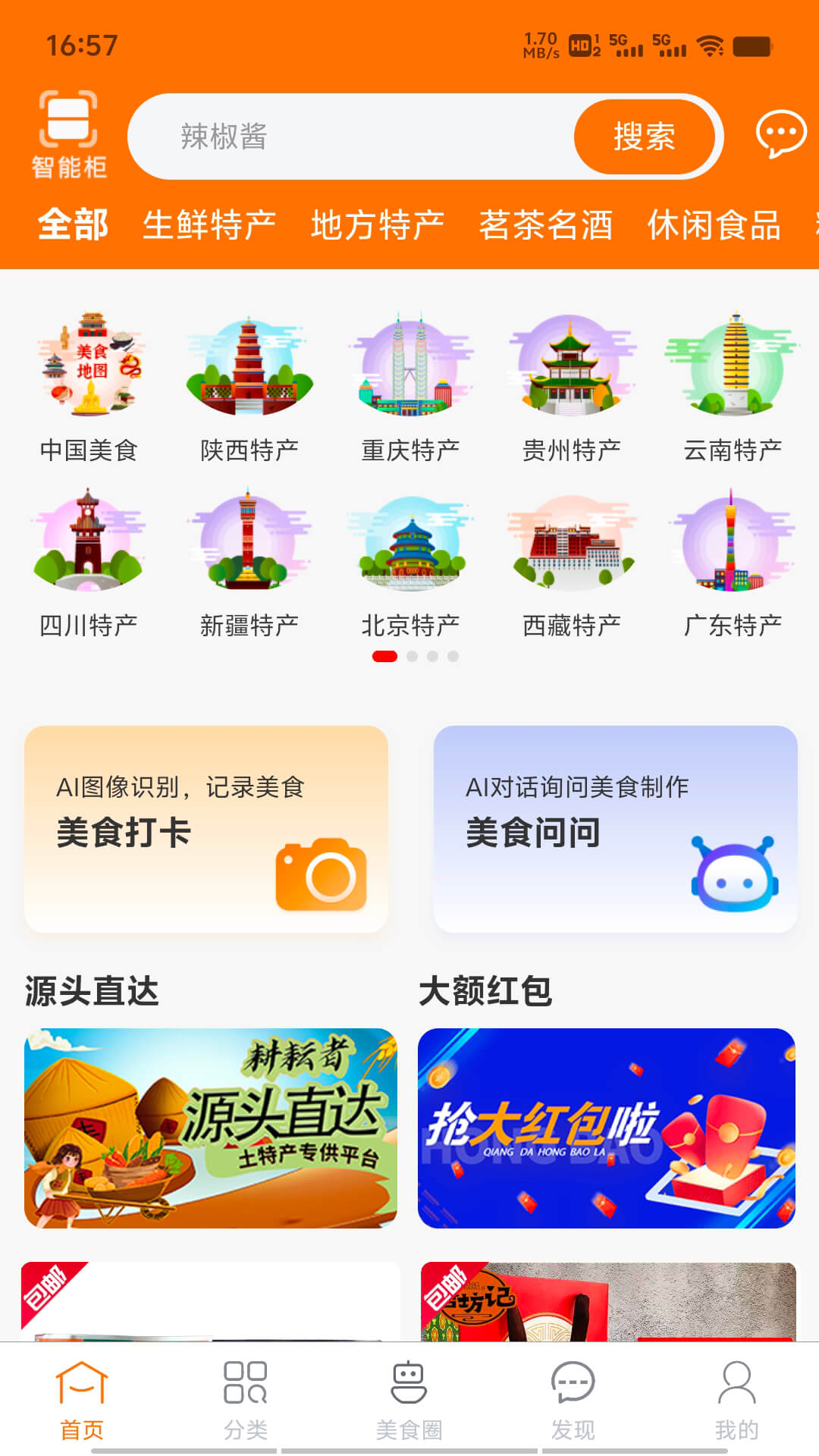Open the messages chat bubble icon
This screenshot has width=819, height=1456.
pos(780,134)
